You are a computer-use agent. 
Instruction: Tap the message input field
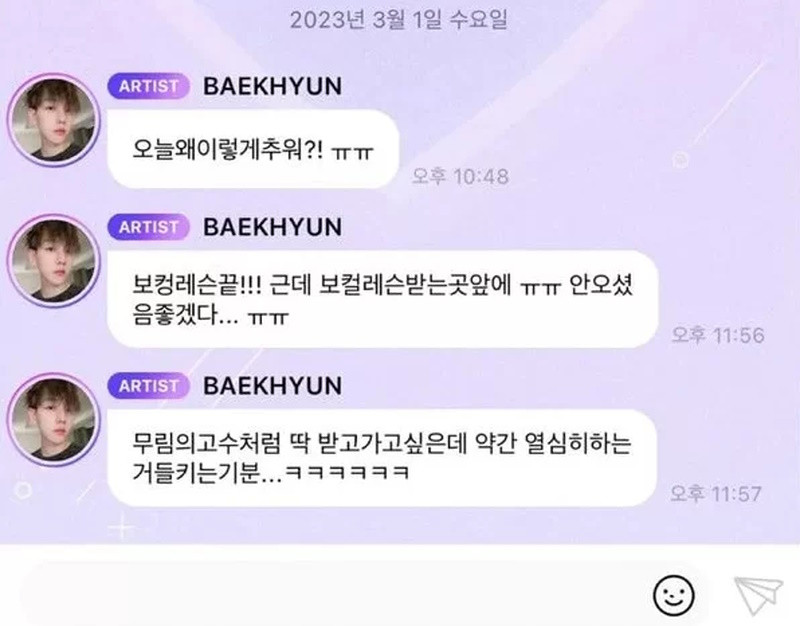[330, 596]
